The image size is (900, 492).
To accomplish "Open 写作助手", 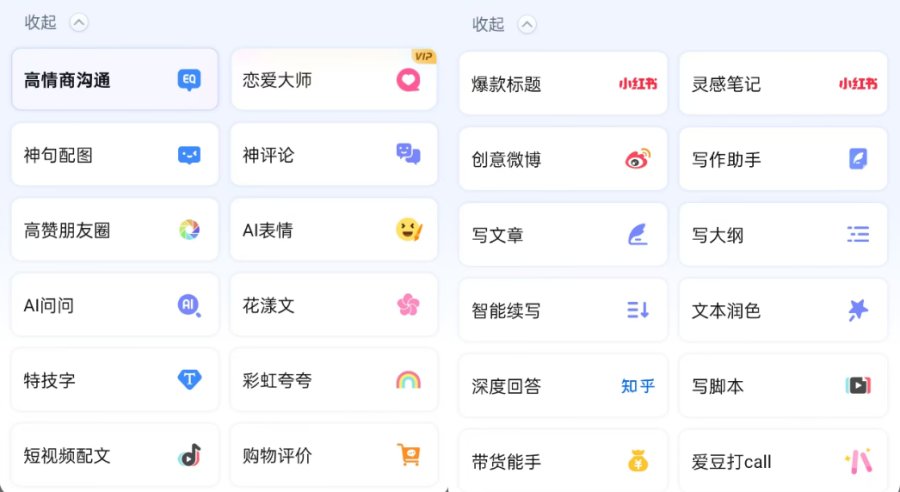I will [783, 159].
